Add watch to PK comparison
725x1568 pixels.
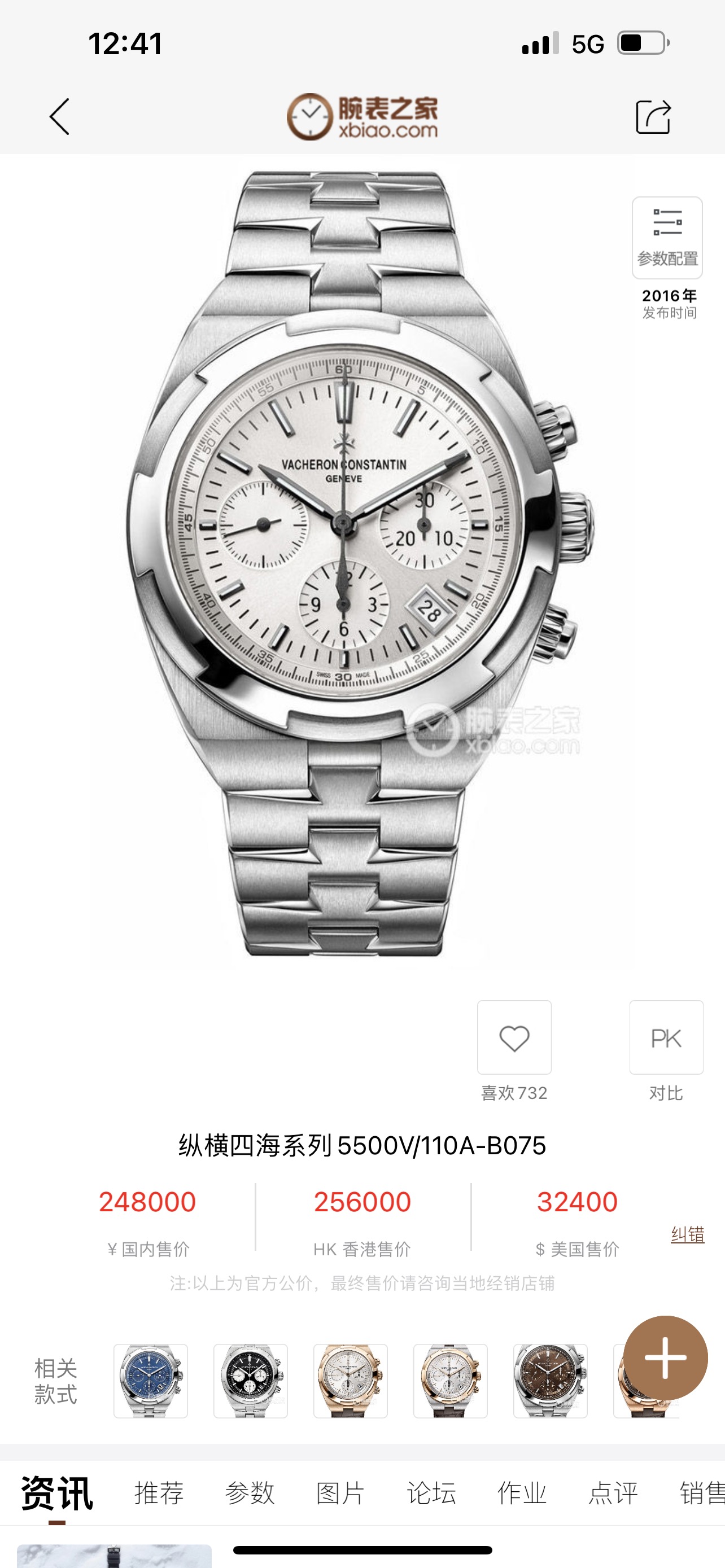click(666, 1038)
